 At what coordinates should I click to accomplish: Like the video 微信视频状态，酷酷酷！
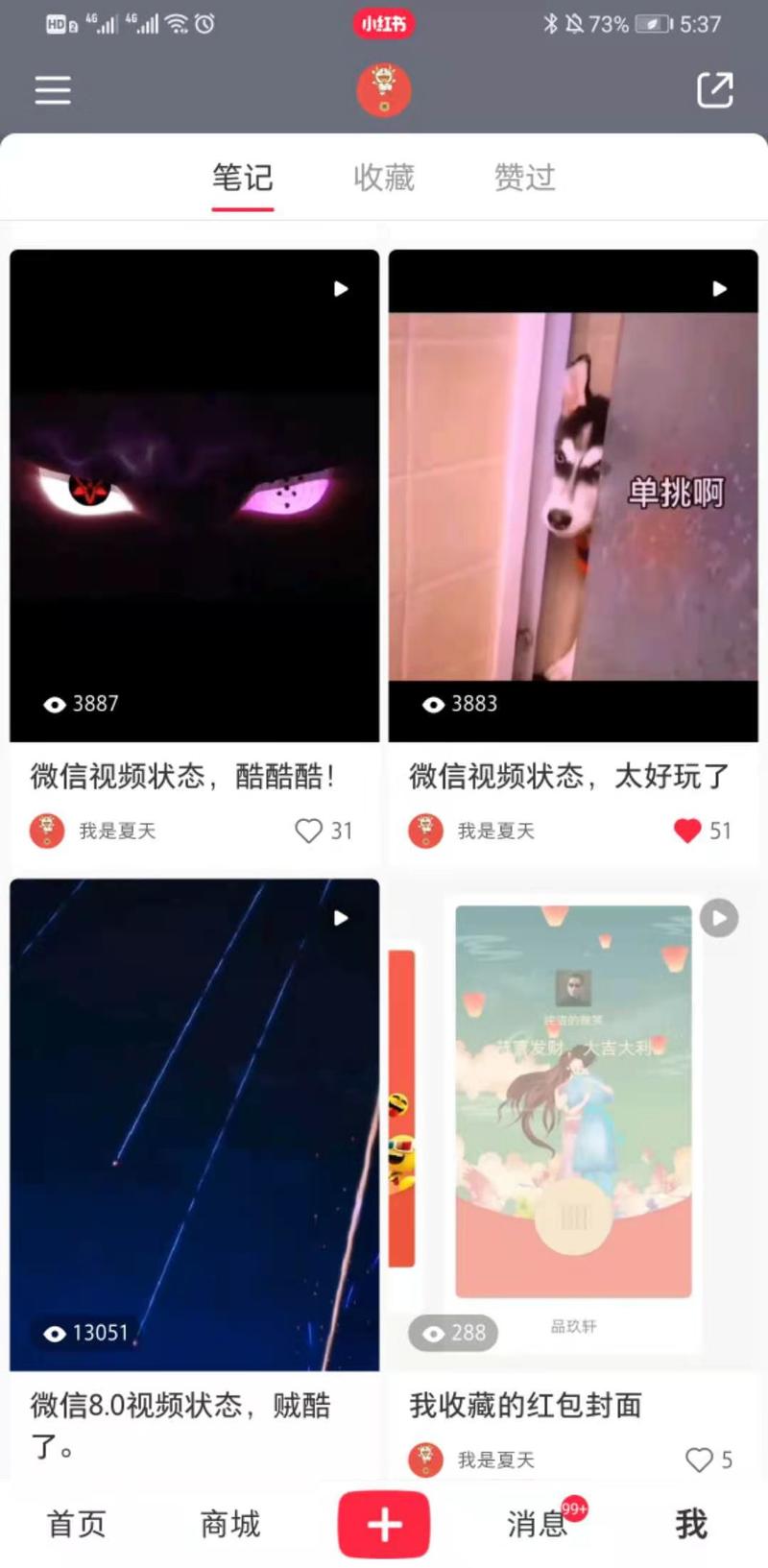308,831
